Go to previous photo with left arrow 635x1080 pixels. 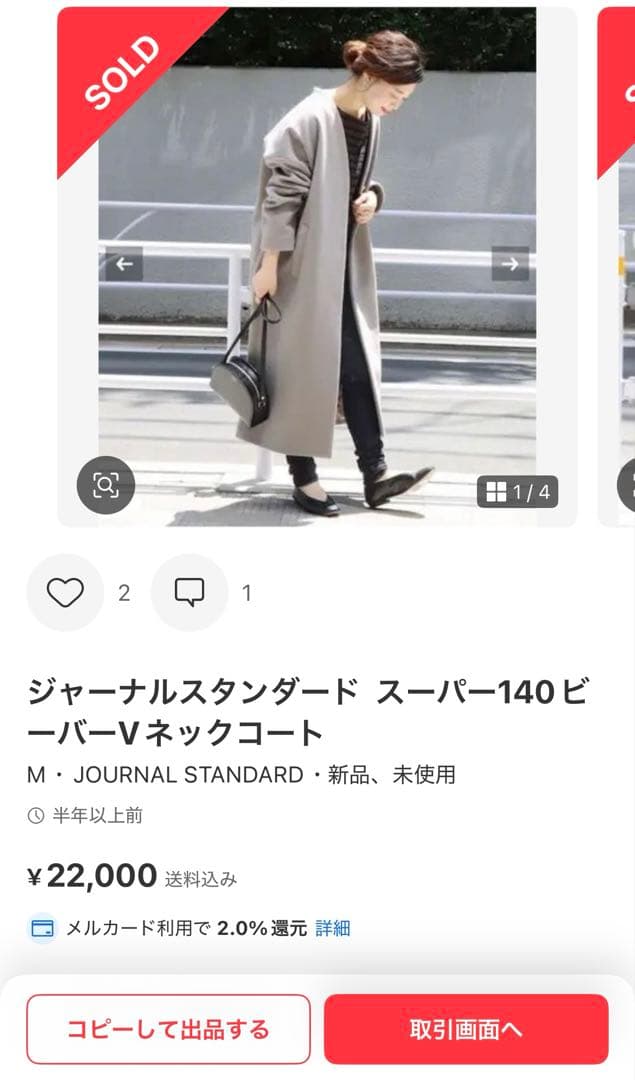tap(124, 264)
